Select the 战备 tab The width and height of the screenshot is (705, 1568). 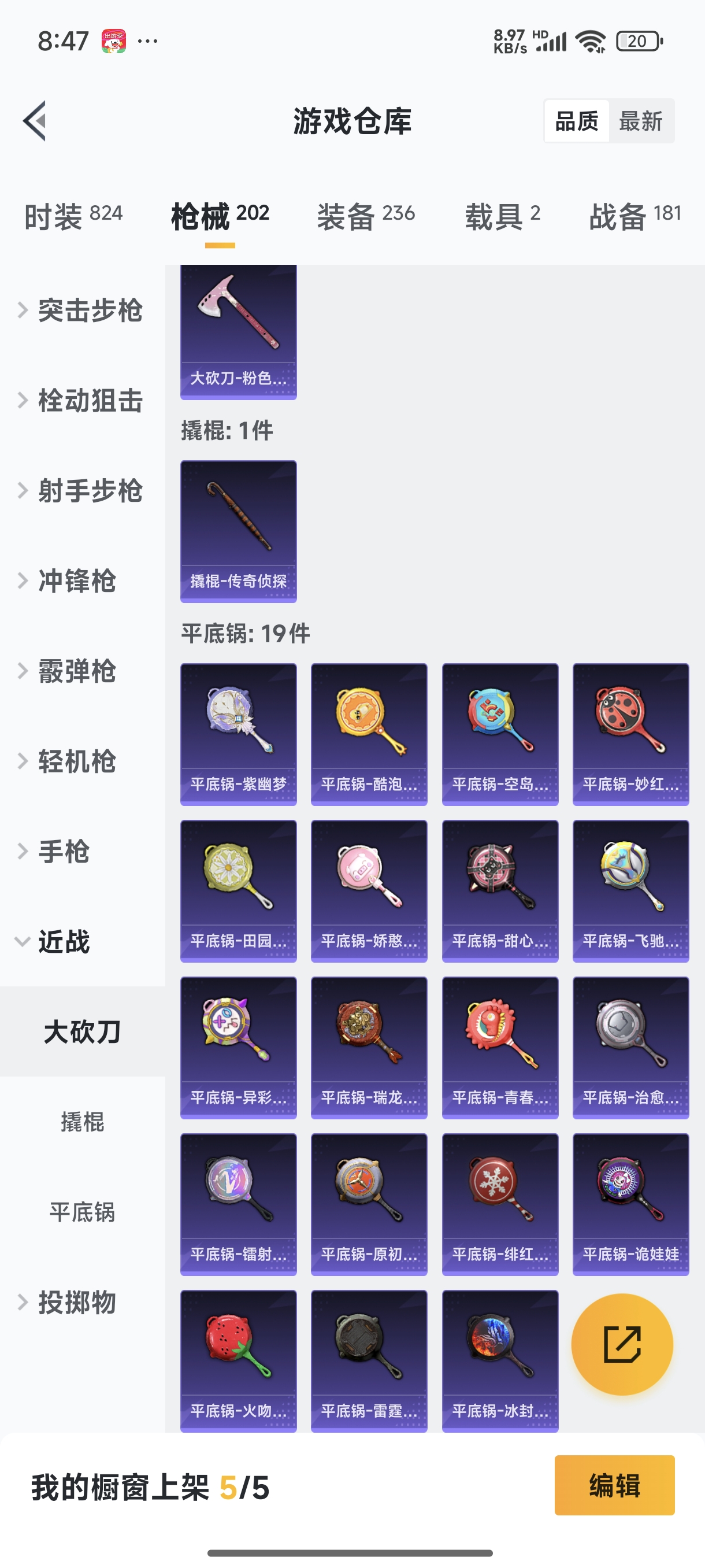tap(634, 216)
